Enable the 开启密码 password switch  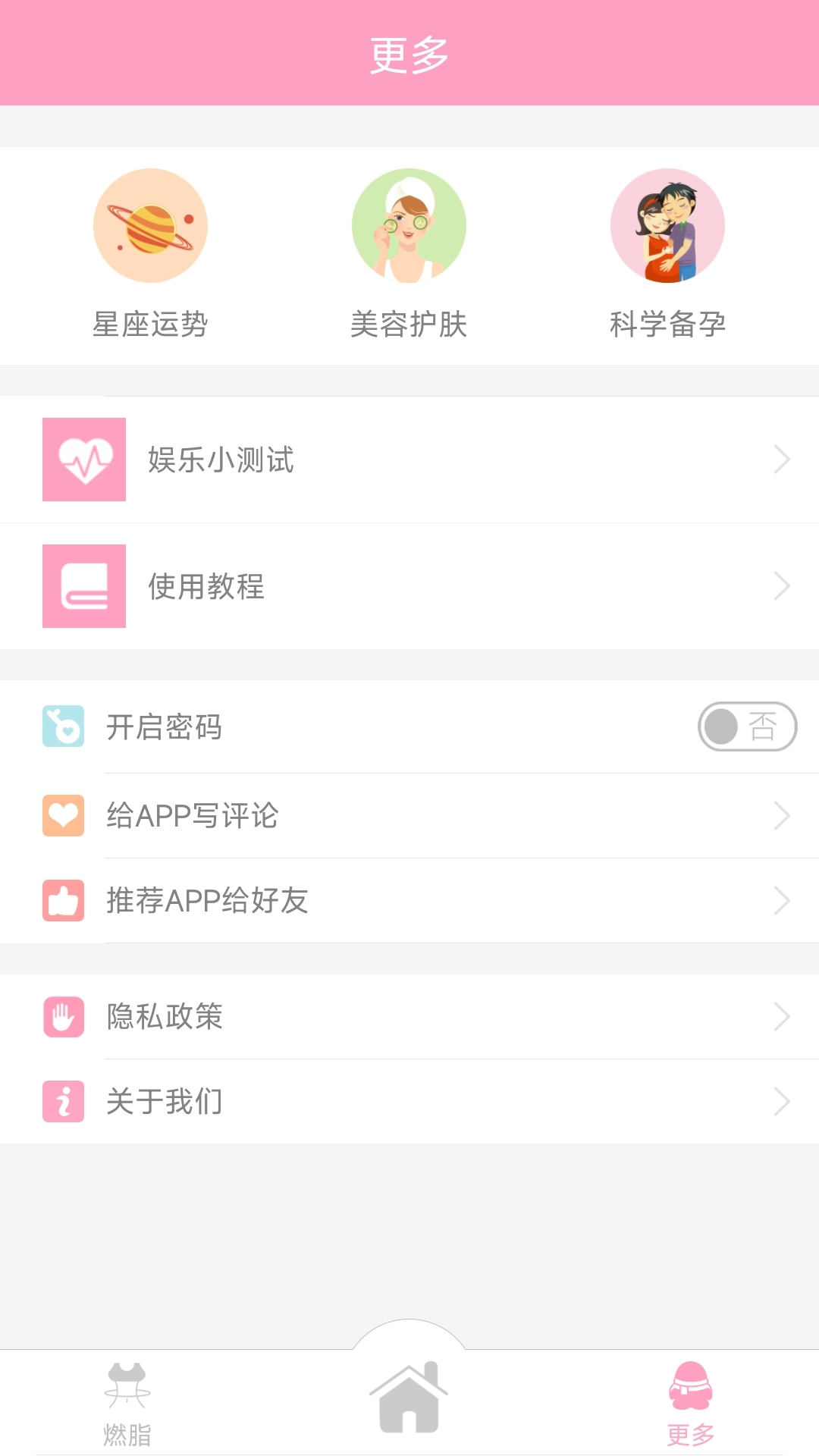[x=747, y=726]
